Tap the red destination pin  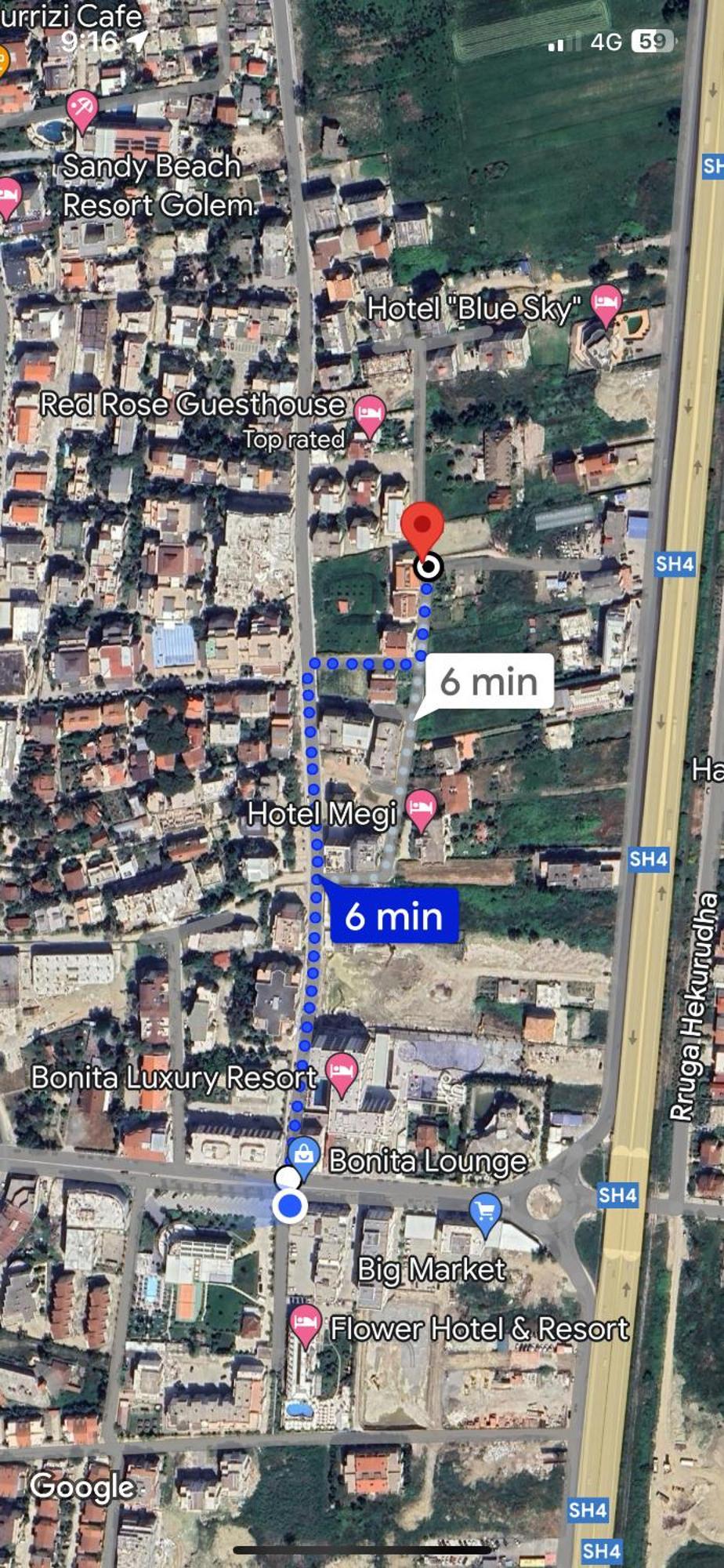[x=422, y=528]
